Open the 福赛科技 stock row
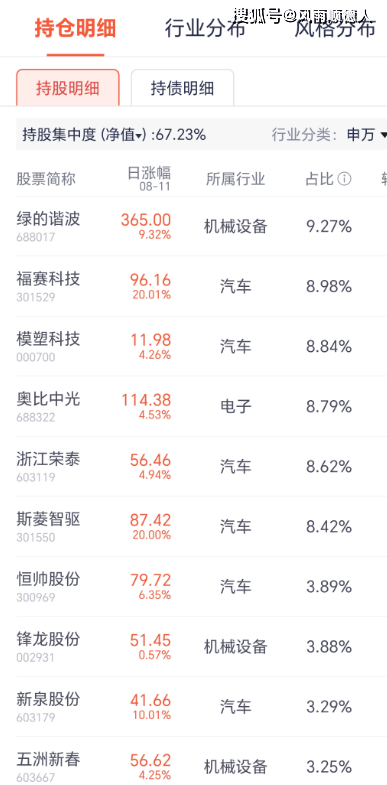 [193, 286]
